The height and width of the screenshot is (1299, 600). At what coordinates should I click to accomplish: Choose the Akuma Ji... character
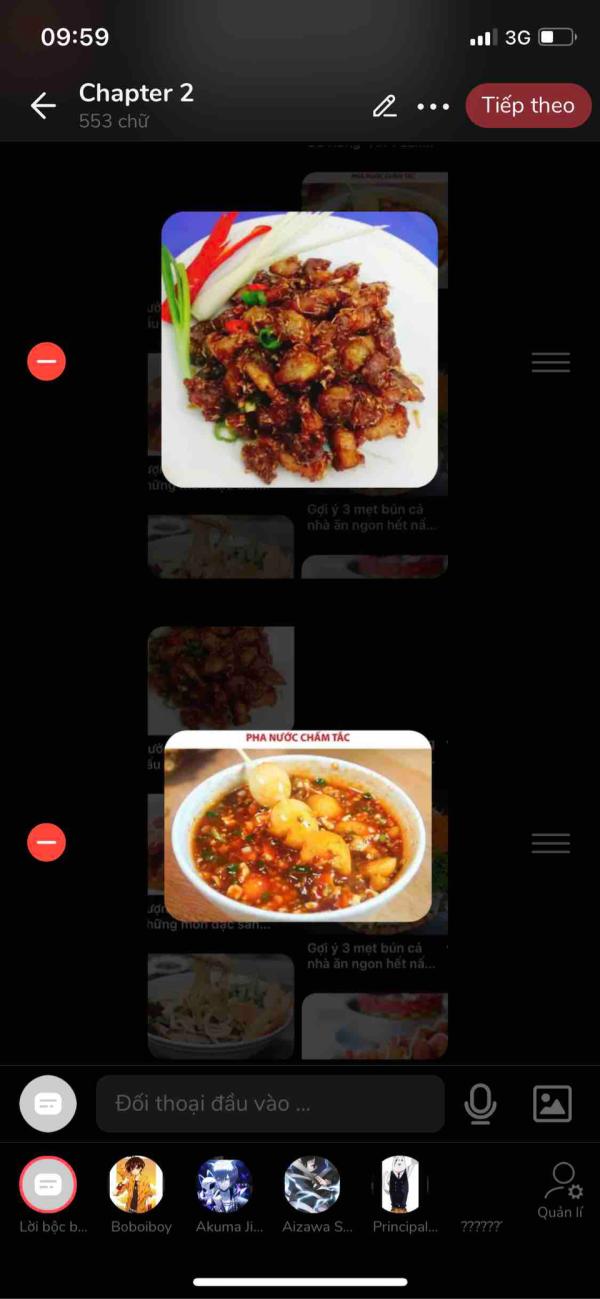(224, 1185)
